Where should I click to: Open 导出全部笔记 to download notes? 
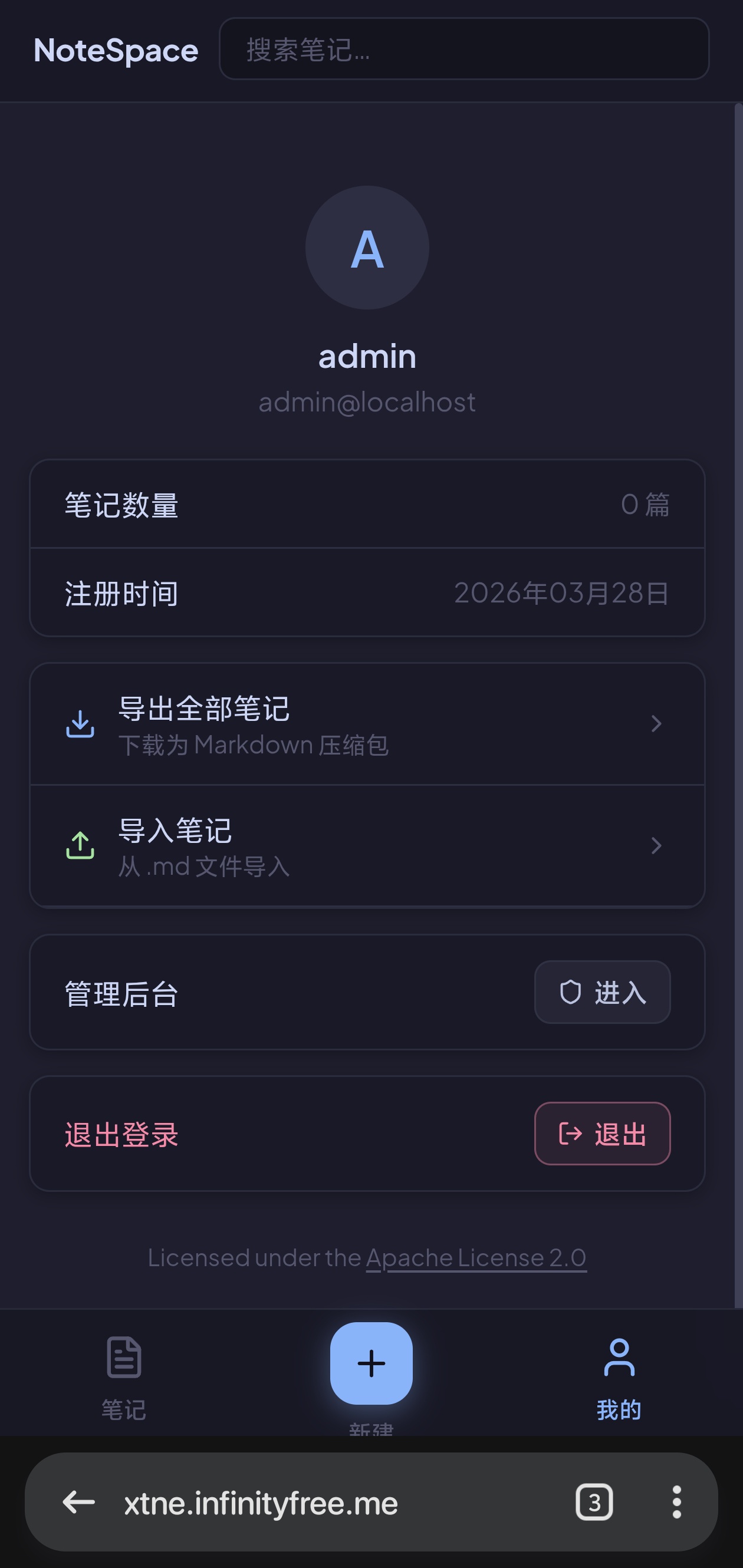click(367, 724)
